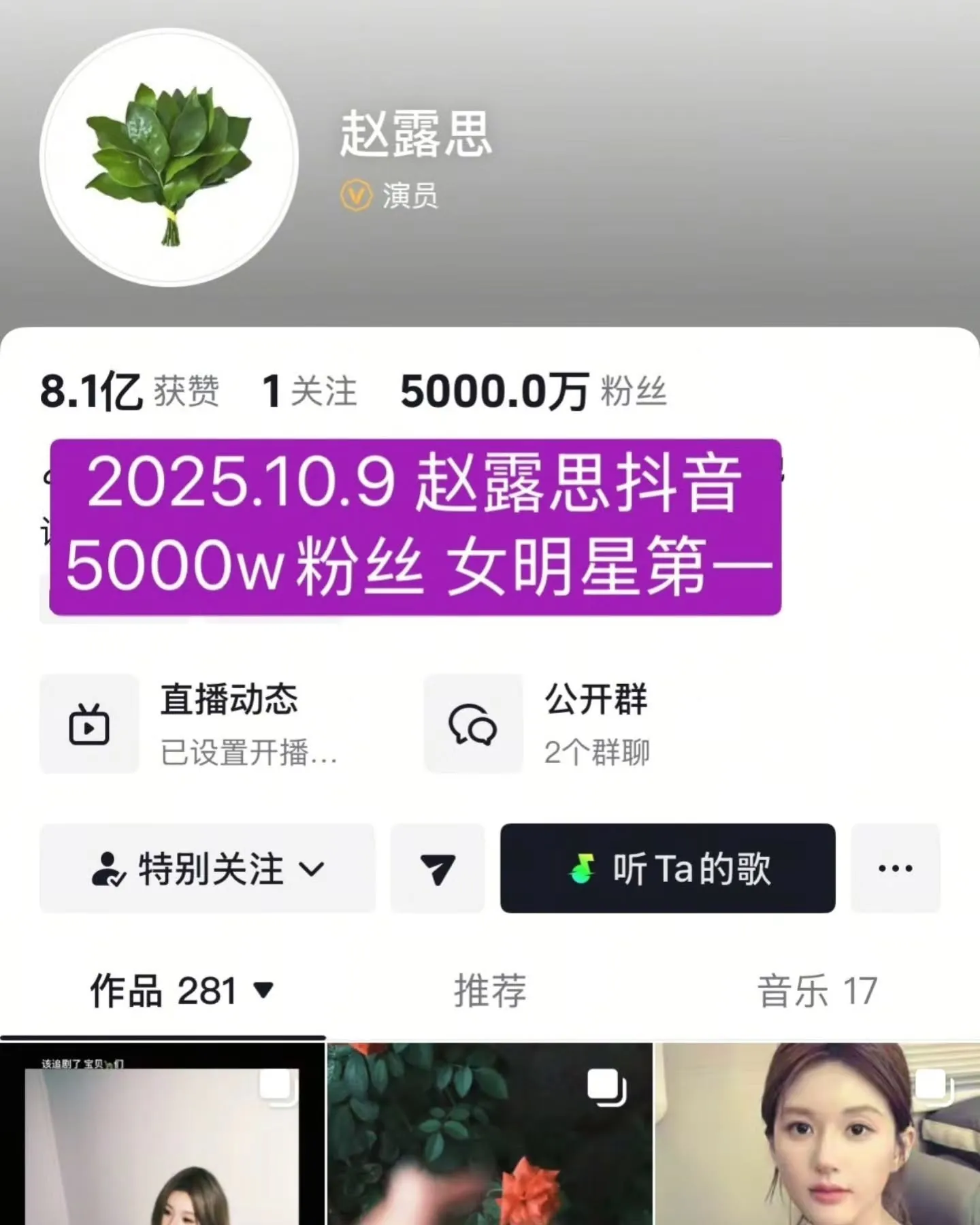Open the three-dot more options button

(895, 868)
